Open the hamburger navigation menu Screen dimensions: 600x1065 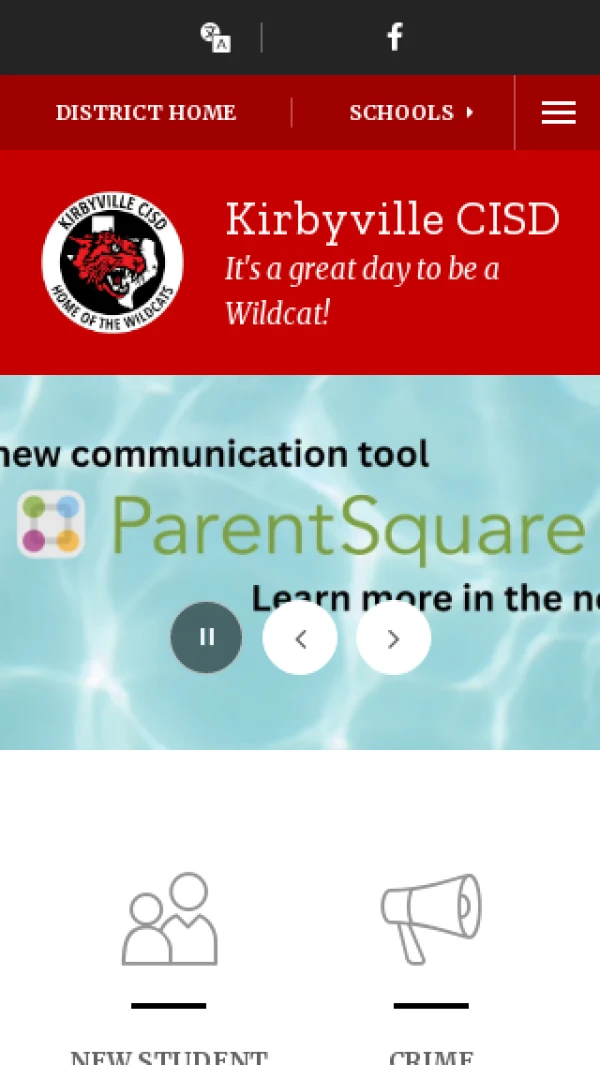pyautogui.click(x=558, y=113)
